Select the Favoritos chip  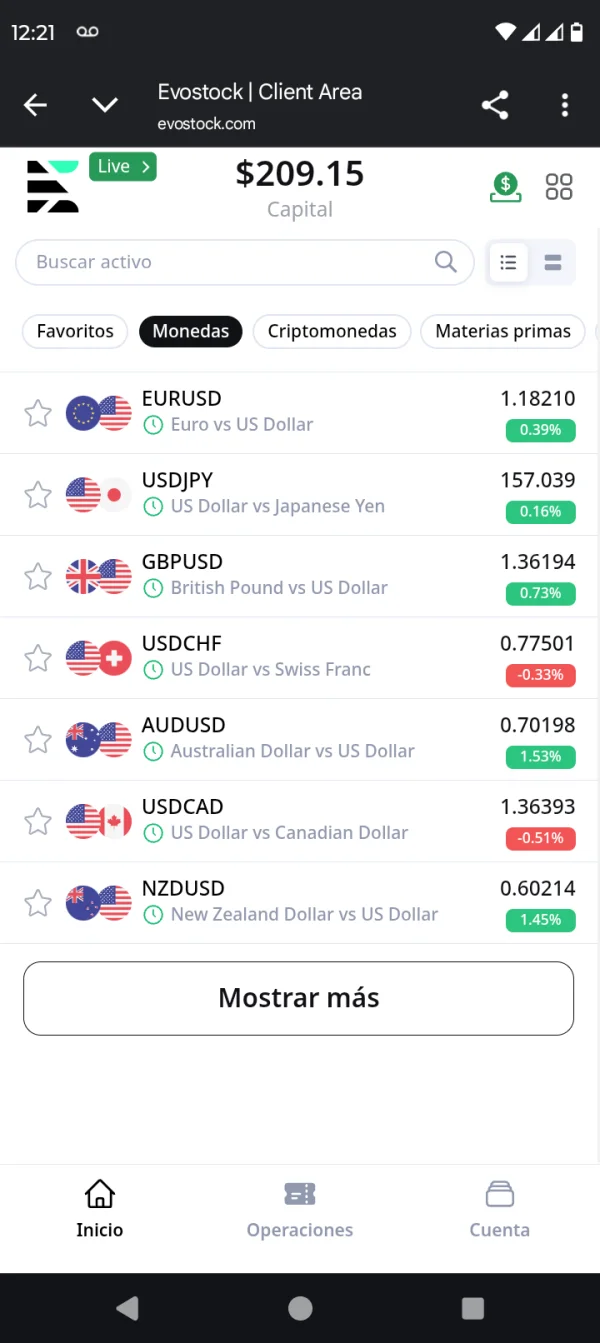75,331
